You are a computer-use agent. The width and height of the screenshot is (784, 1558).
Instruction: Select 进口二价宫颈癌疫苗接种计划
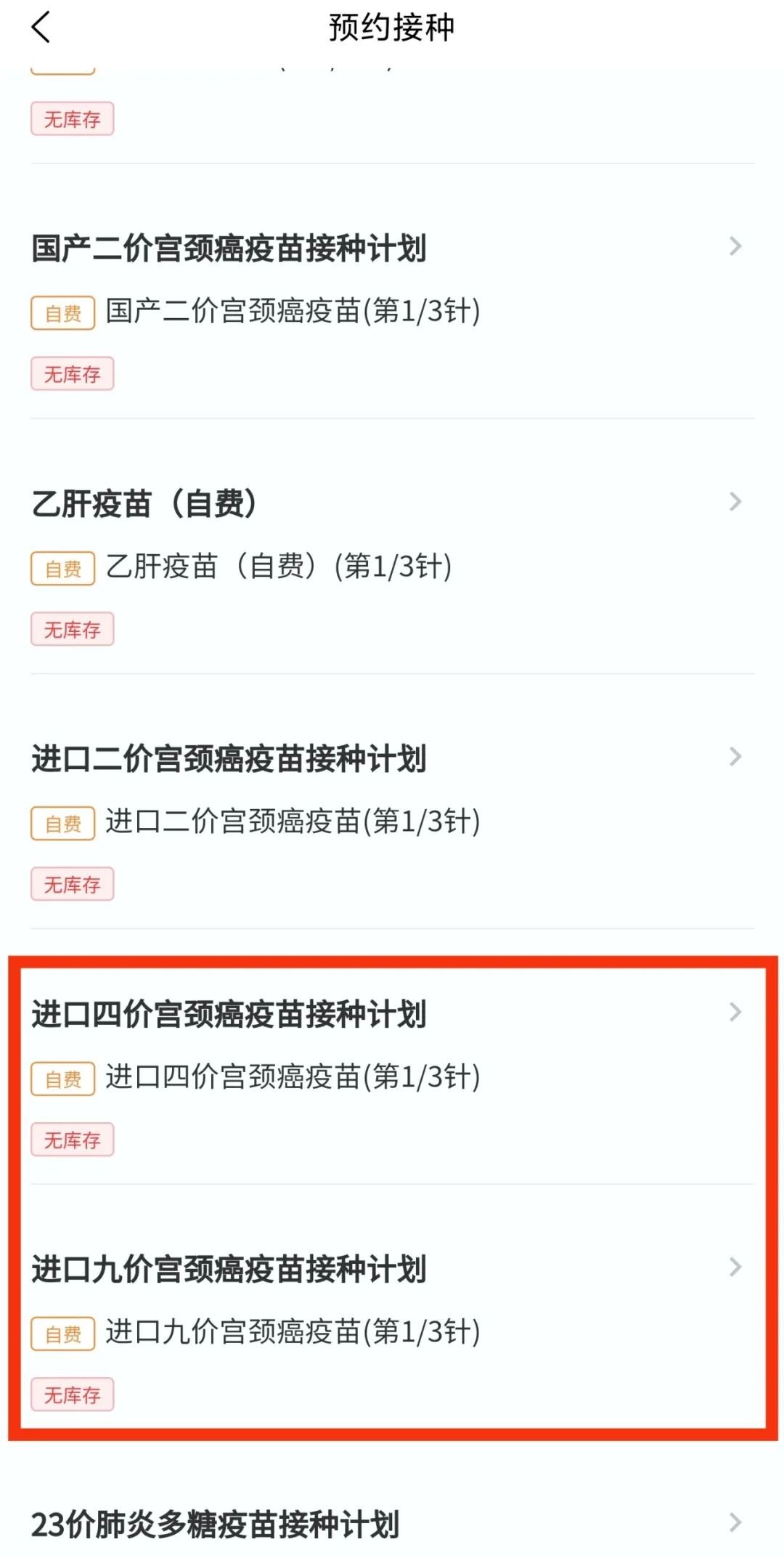(x=229, y=759)
